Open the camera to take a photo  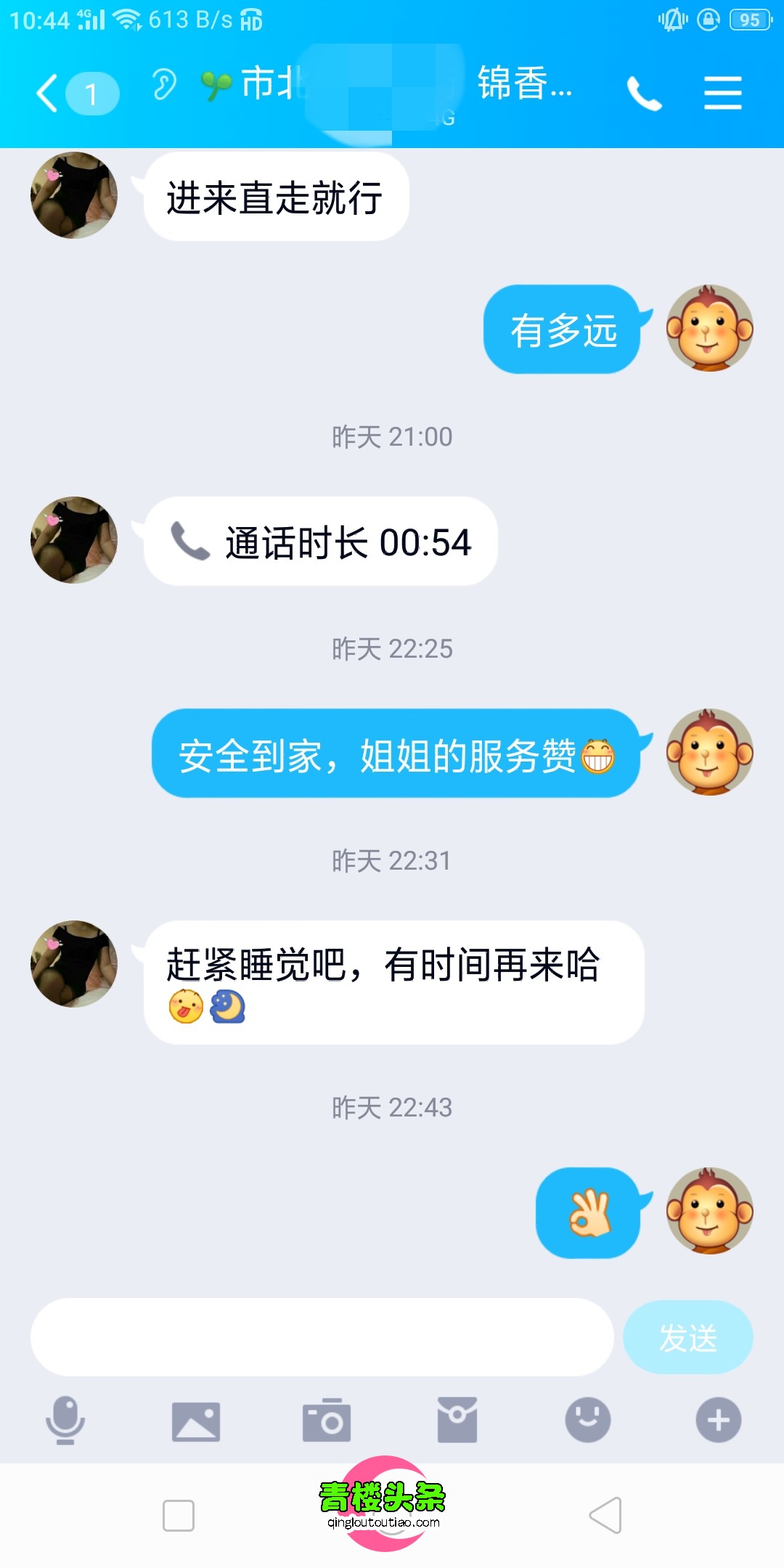[327, 1420]
